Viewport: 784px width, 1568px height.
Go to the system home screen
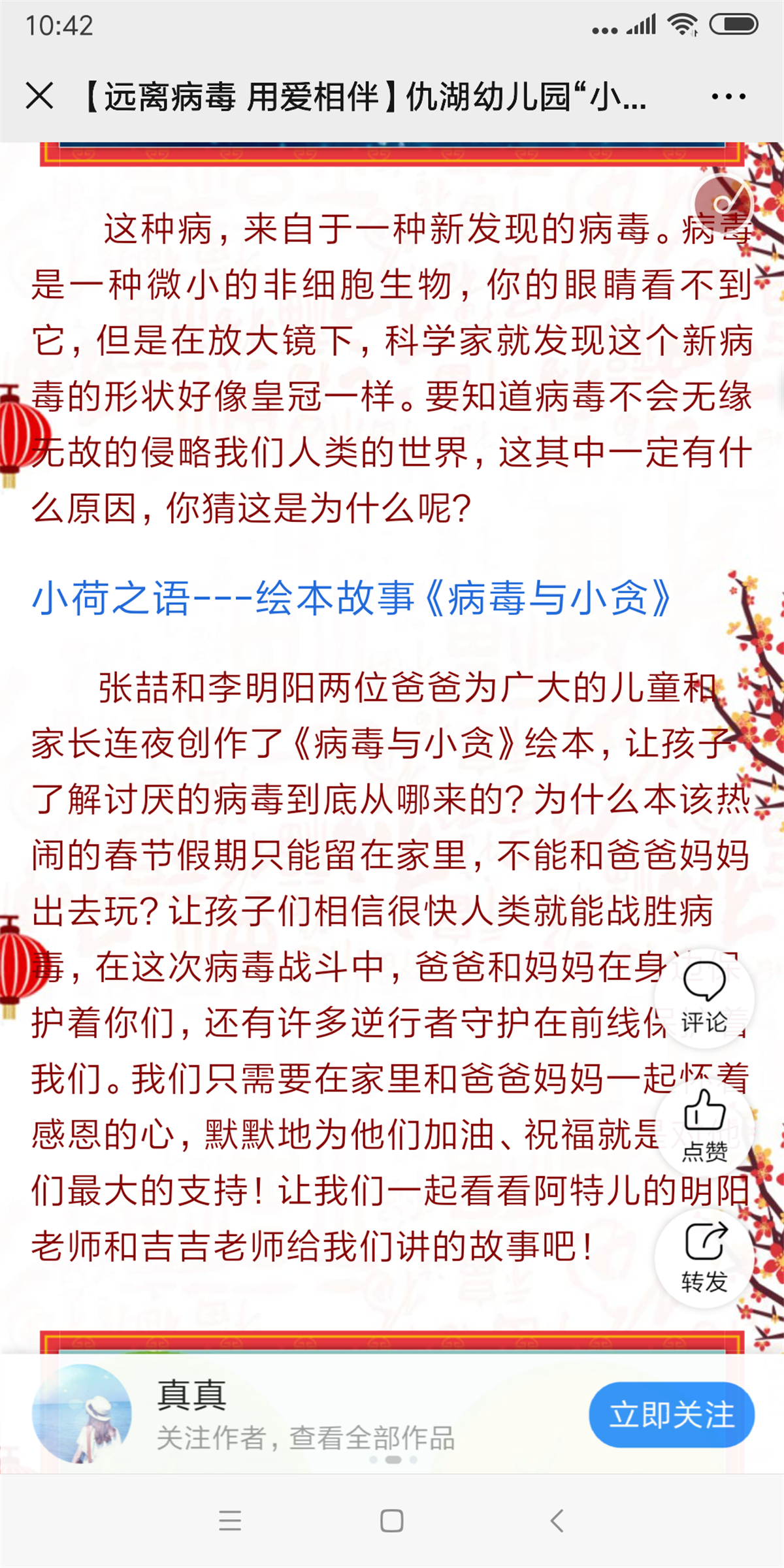tap(391, 1521)
